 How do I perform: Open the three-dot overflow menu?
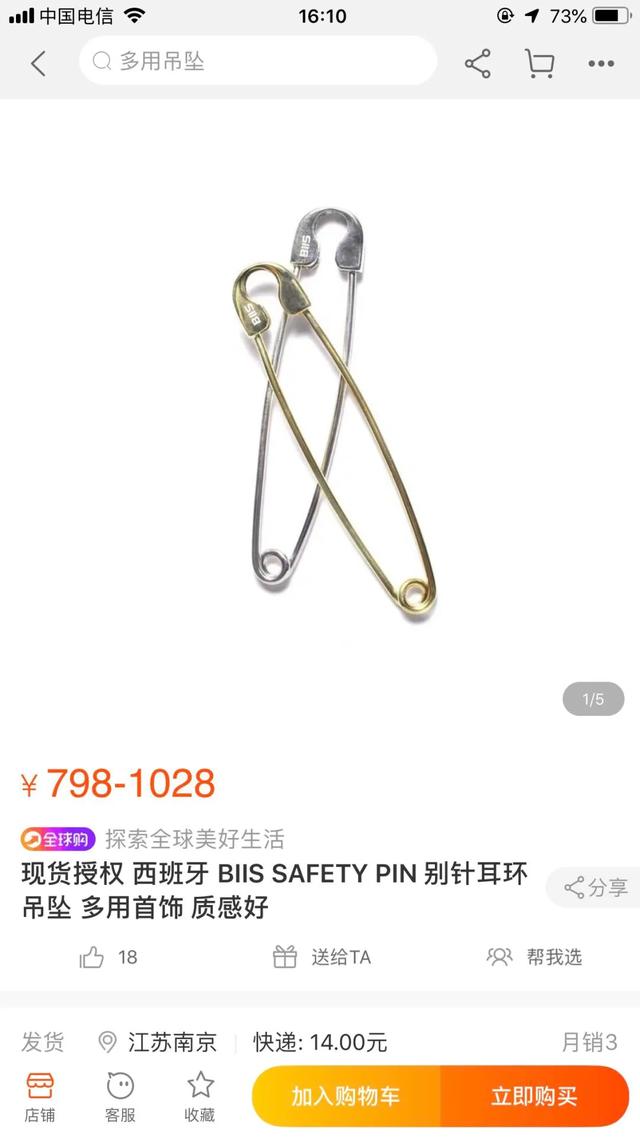pyautogui.click(x=601, y=64)
